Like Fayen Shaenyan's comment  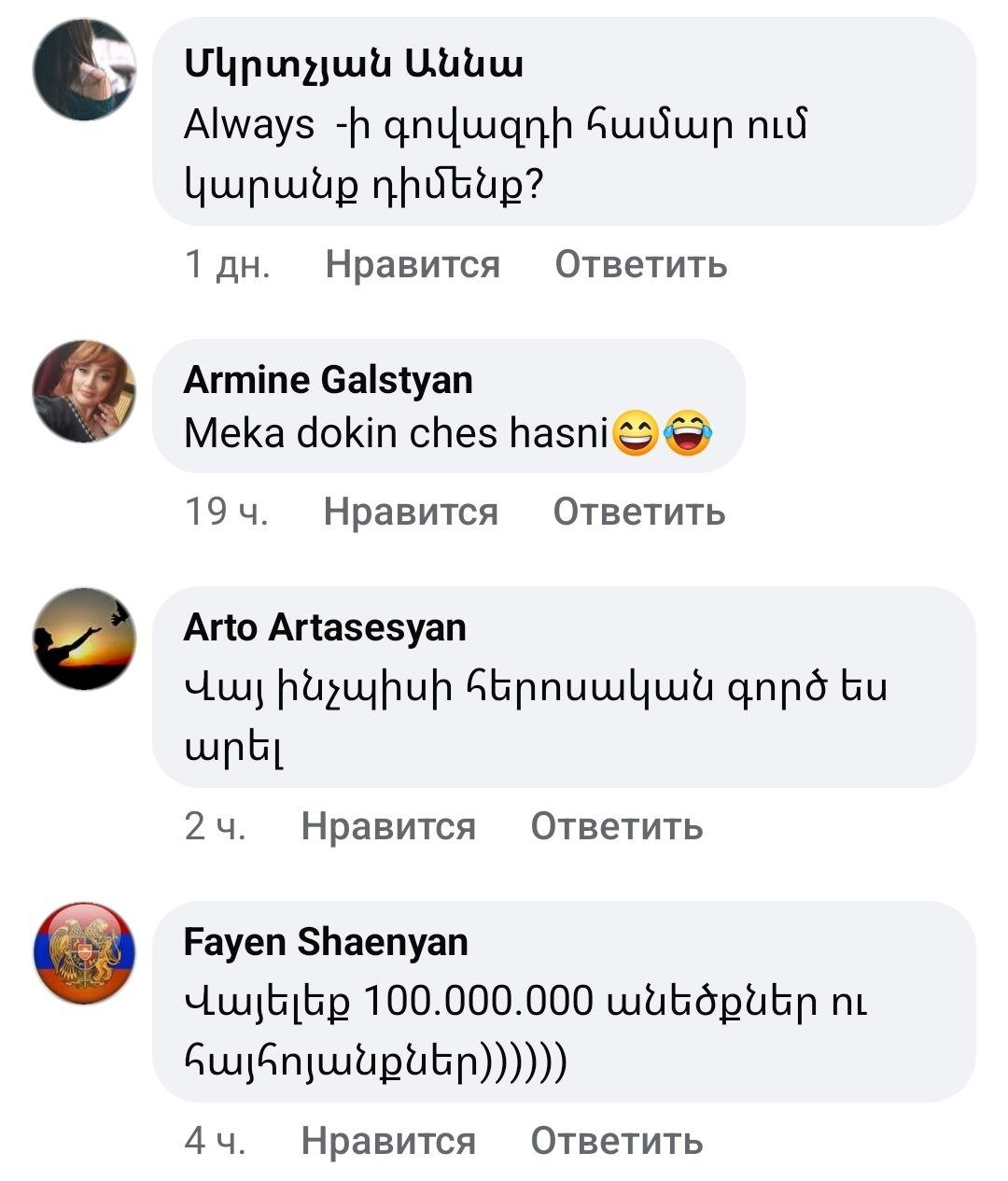(388, 1141)
